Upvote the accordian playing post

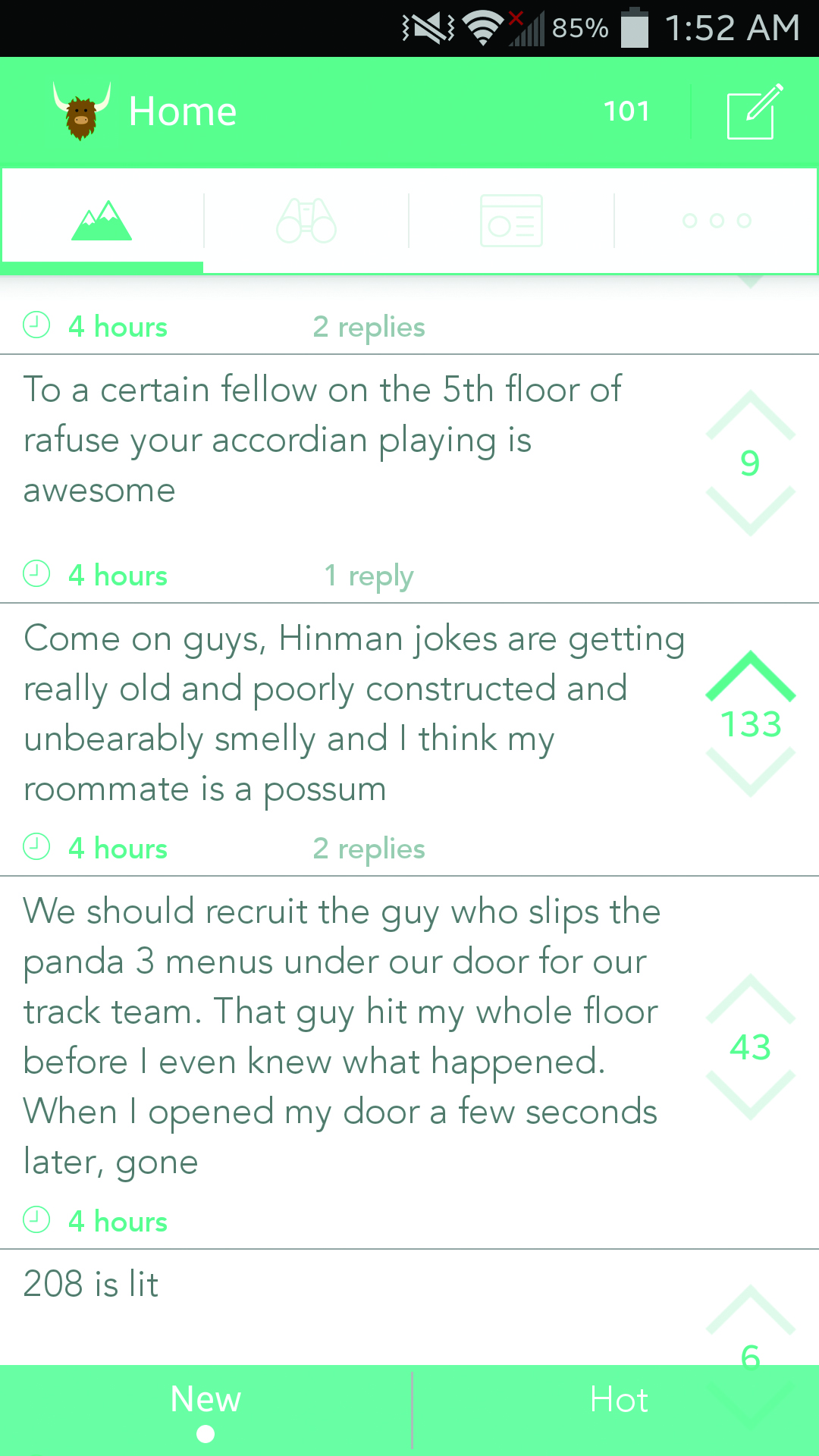pos(750,416)
